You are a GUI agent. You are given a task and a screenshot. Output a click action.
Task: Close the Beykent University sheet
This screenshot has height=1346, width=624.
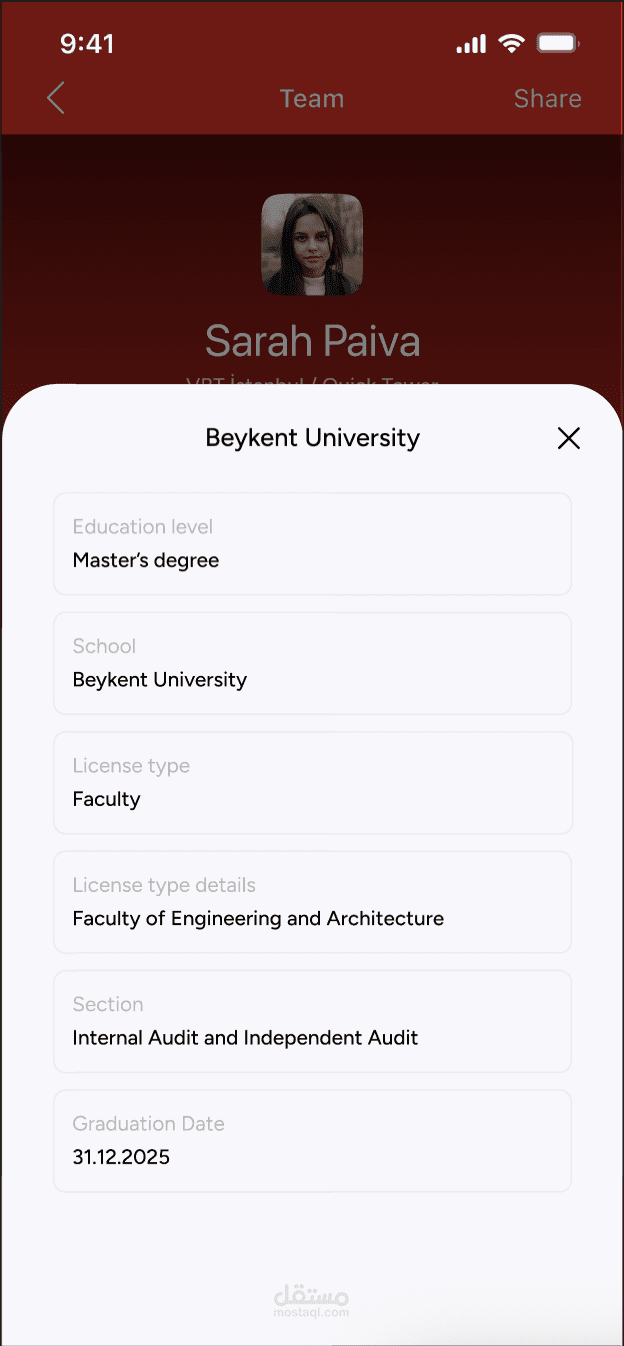568,438
